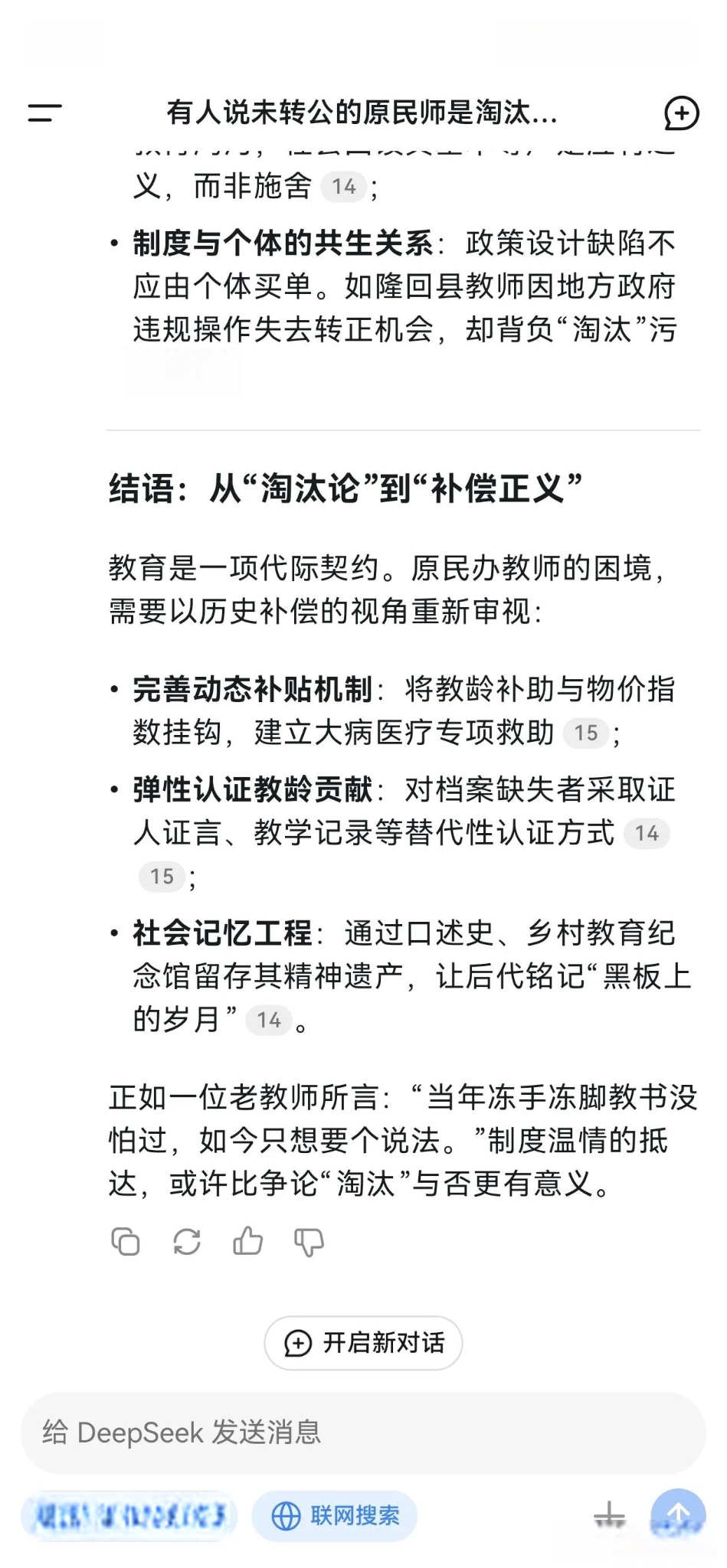Open the conversation list menu

pyautogui.click(x=44, y=113)
